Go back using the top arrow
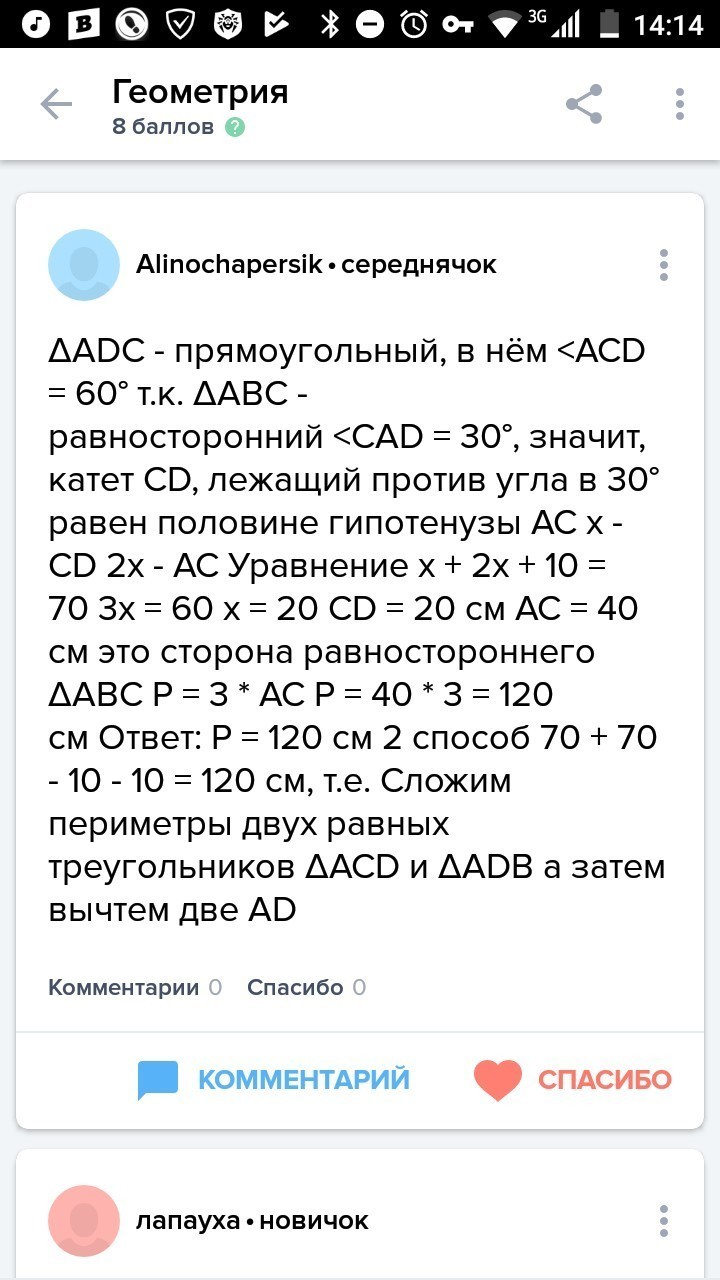720x1280 pixels. (x=56, y=104)
